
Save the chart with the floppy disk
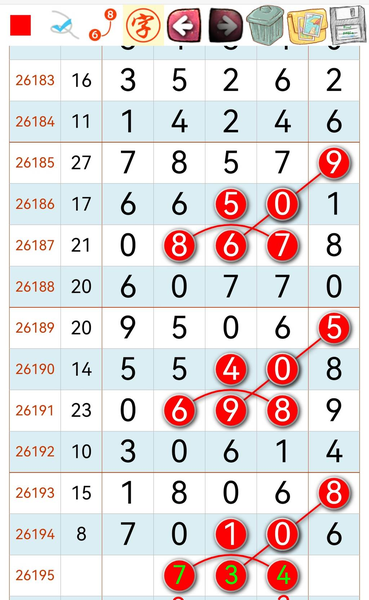tap(348, 26)
